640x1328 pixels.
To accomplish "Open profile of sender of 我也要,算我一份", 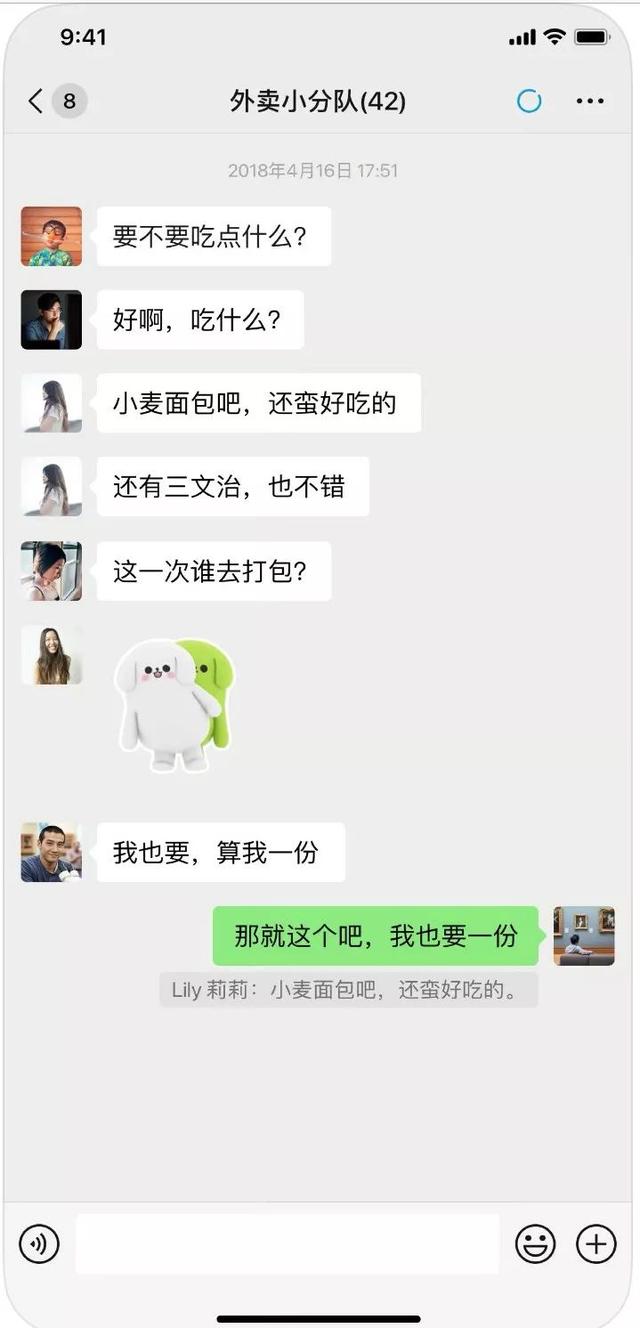I will tap(51, 852).
